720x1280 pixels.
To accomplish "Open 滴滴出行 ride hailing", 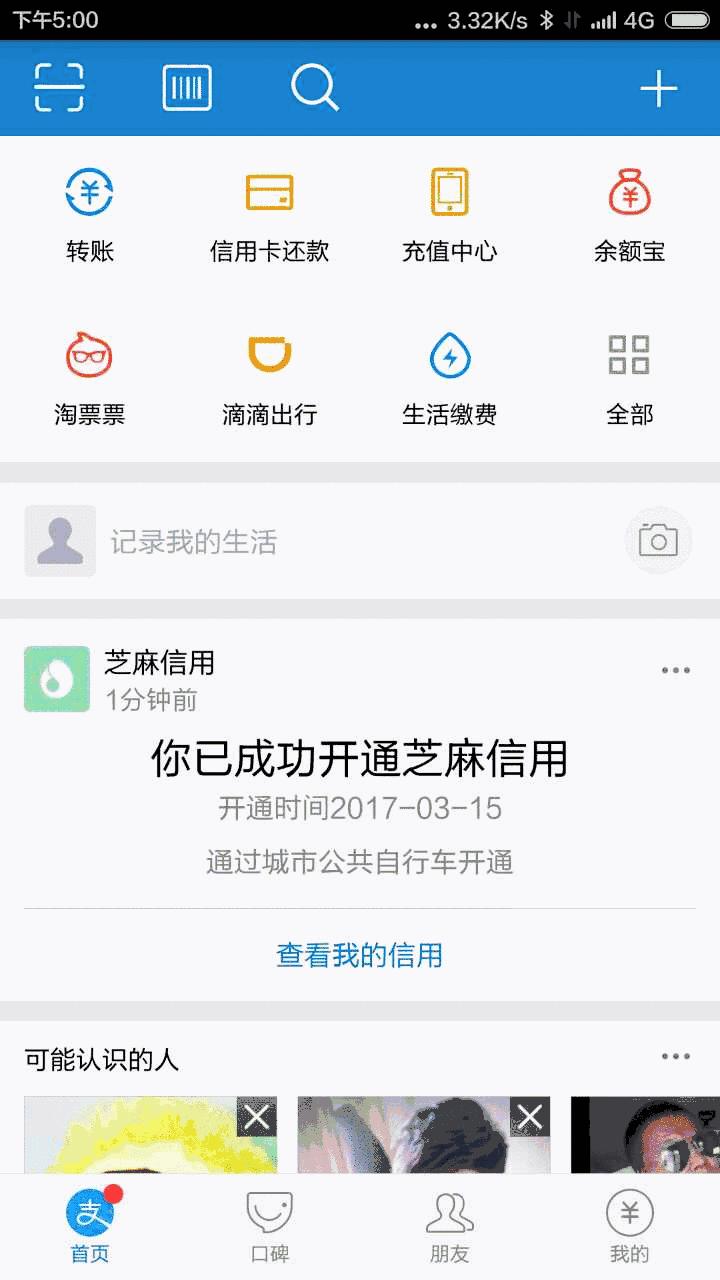I will click(269, 375).
